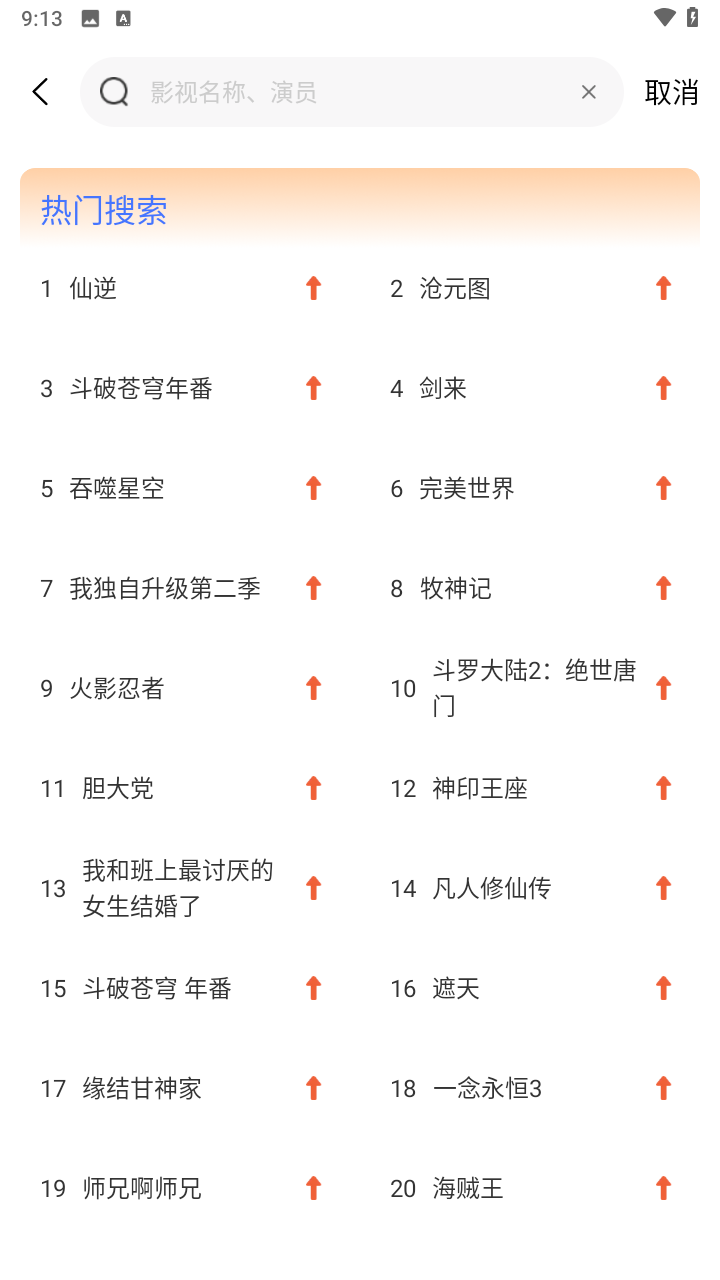Click the battery icon in status bar
Image resolution: width=720 pixels, height=1280 pixels.
tap(692, 17)
